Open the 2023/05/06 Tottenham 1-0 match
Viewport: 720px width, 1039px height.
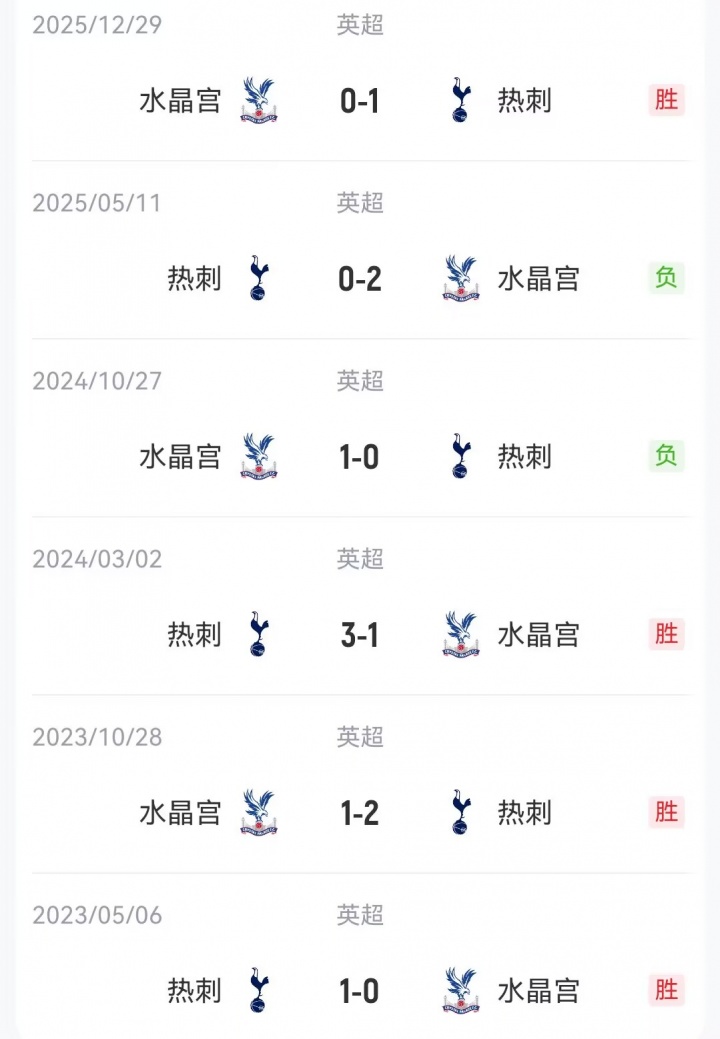click(x=360, y=990)
